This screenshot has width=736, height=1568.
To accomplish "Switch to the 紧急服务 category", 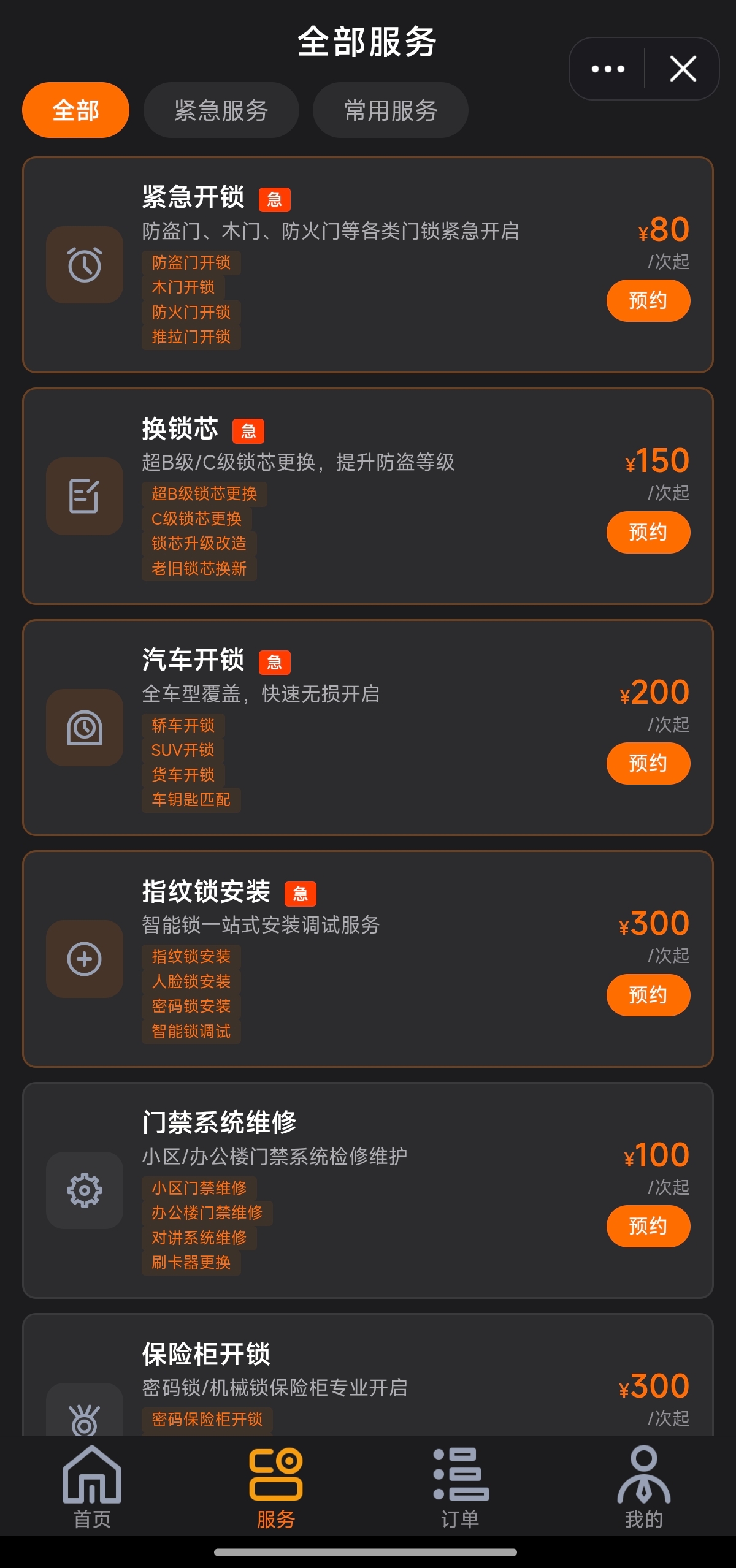I will click(221, 110).
